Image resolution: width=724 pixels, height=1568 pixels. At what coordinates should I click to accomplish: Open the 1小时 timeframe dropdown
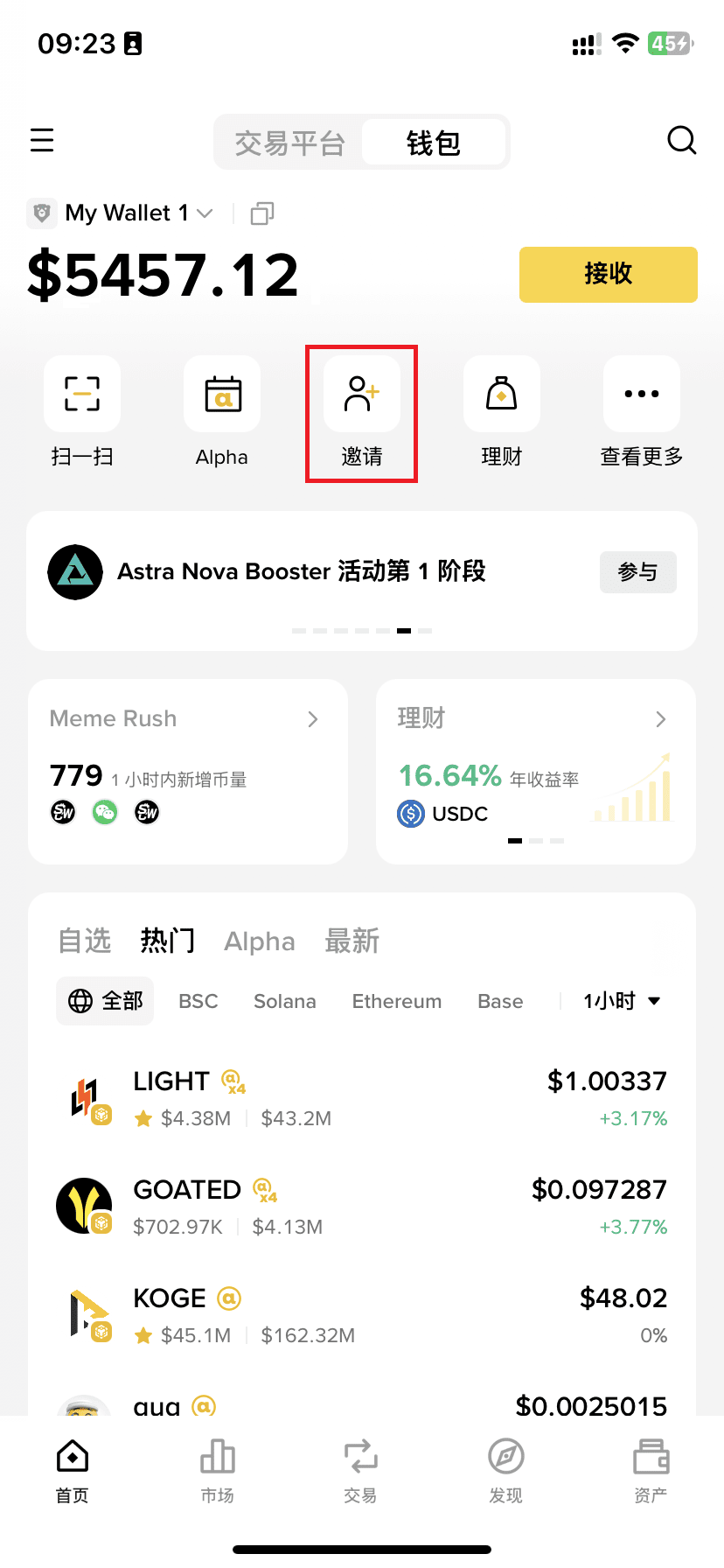tap(622, 1001)
